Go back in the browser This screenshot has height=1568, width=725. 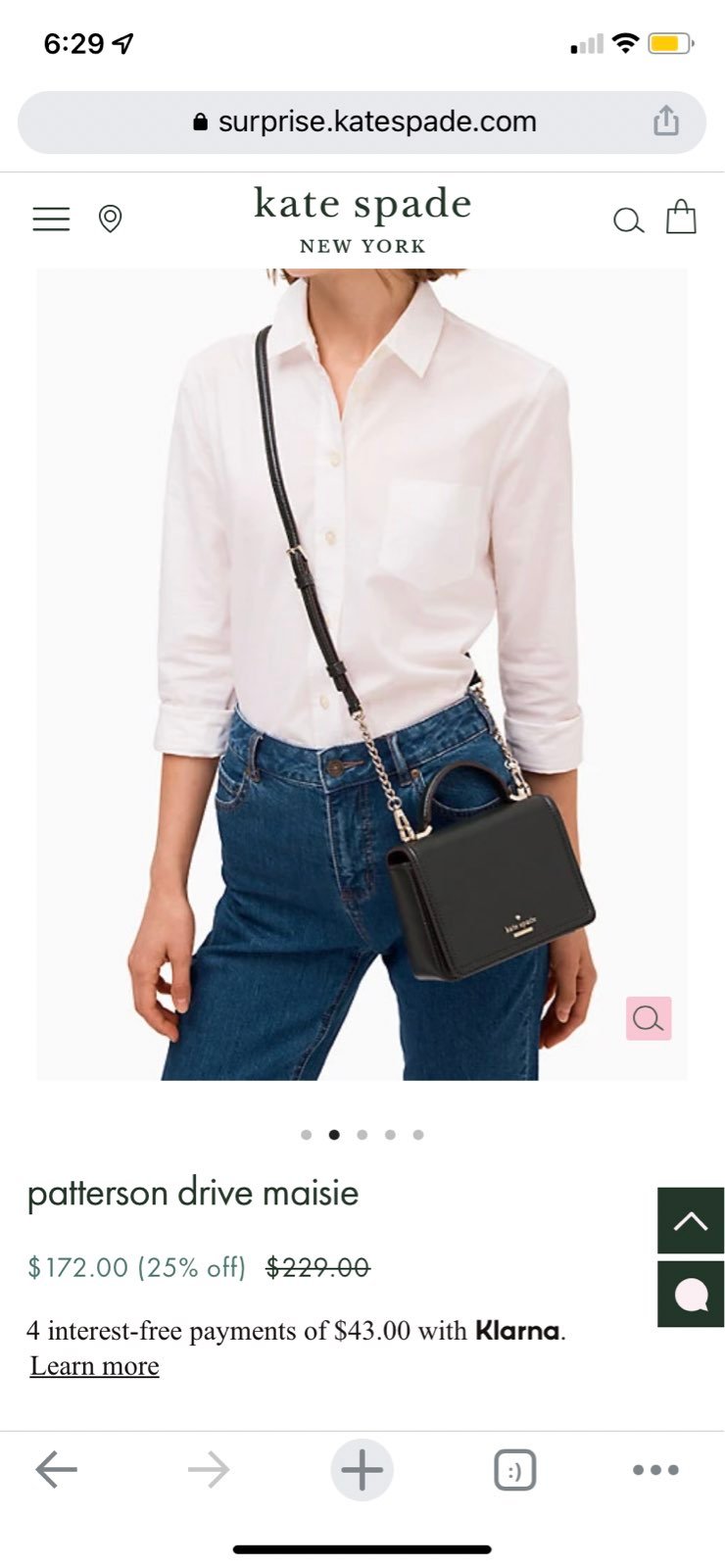click(56, 1469)
